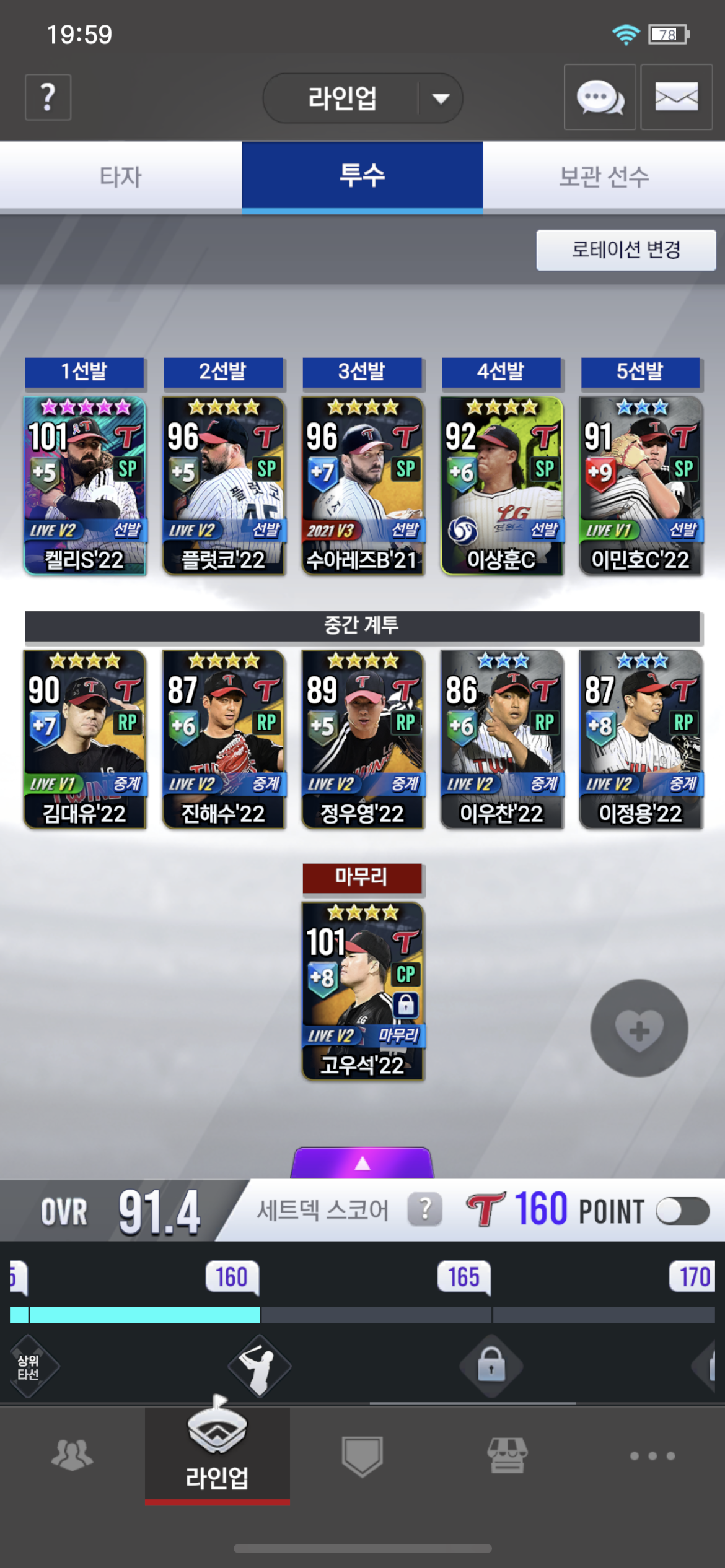Select the 고우석'22 closer card
The image size is (725, 1568).
(362, 991)
